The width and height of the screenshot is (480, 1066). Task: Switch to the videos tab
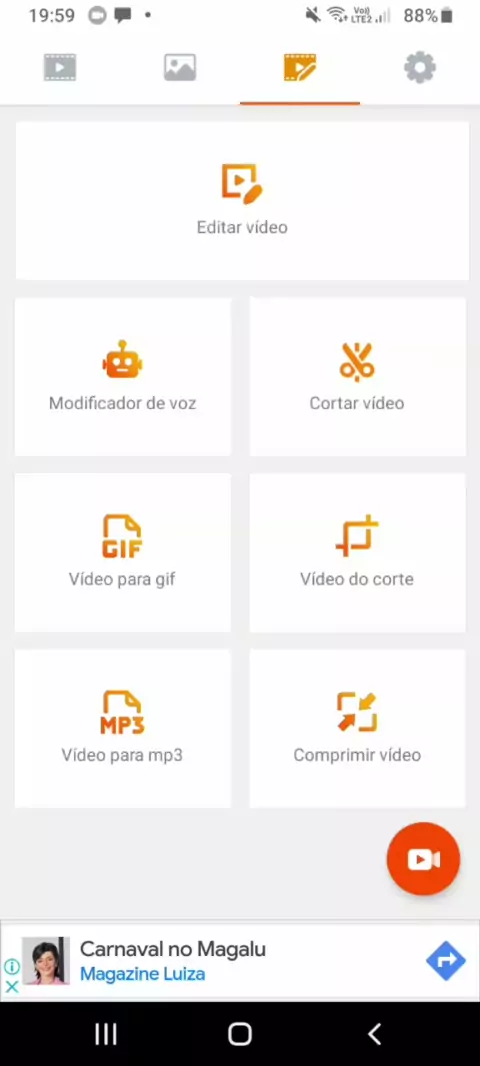click(x=60, y=67)
